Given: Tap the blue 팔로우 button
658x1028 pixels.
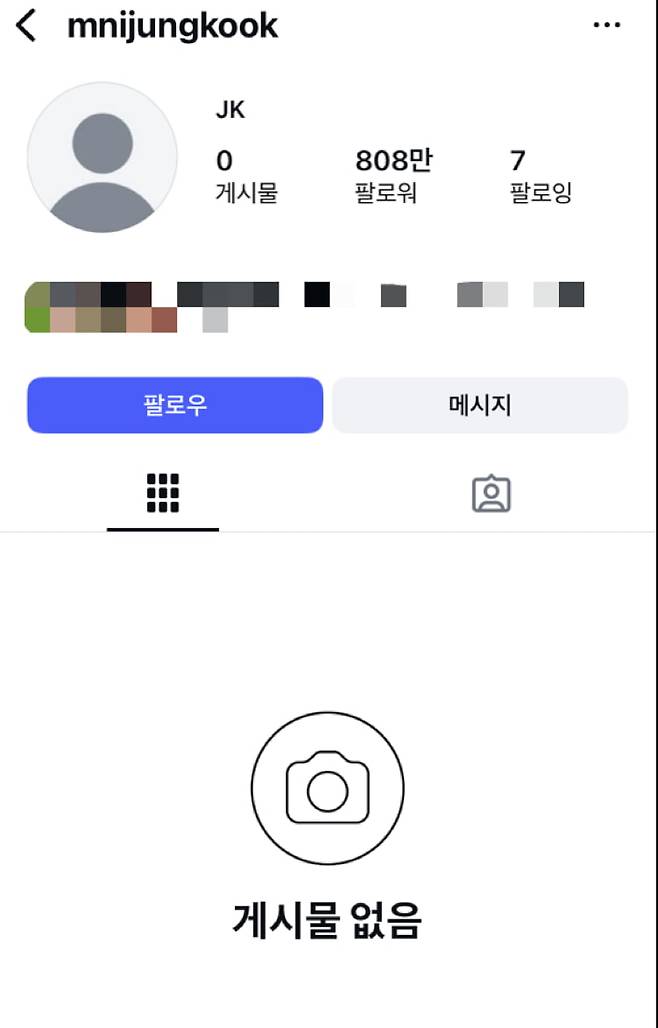Looking at the screenshot, I should click(x=175, y=405).
